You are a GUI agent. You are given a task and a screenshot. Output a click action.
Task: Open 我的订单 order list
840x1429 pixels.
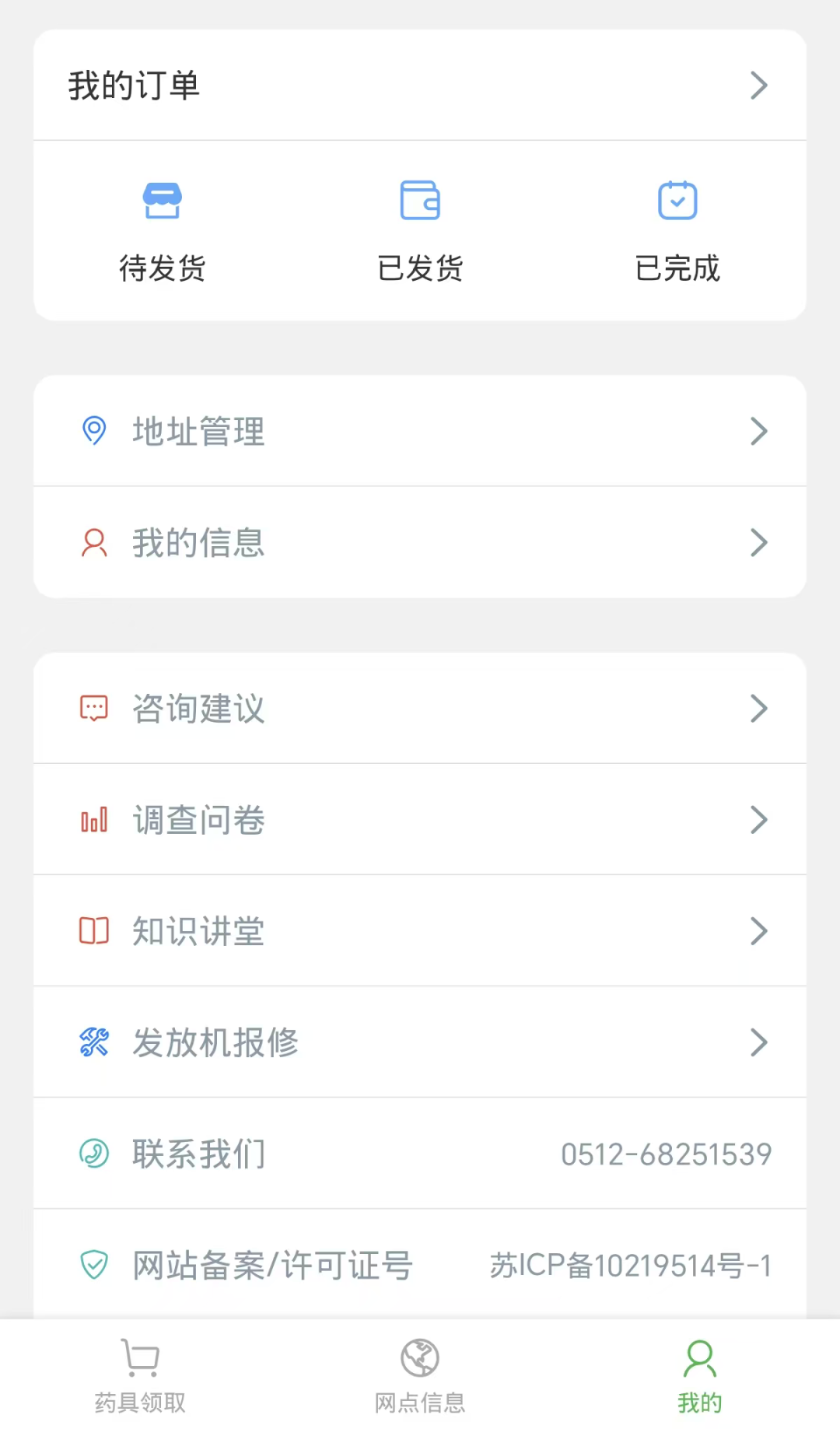(x=420, y=86)
